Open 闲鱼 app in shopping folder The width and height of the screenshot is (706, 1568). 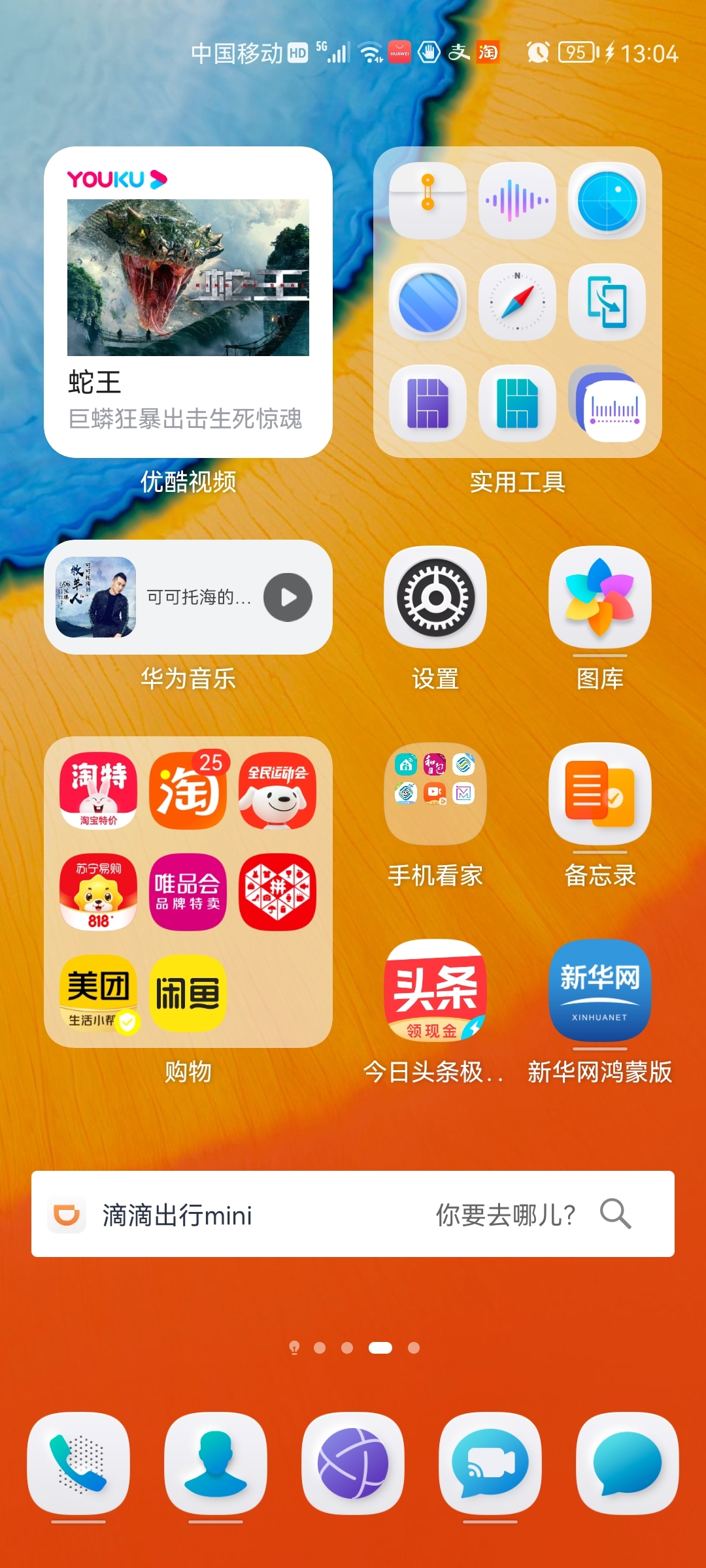pos(188,993)
